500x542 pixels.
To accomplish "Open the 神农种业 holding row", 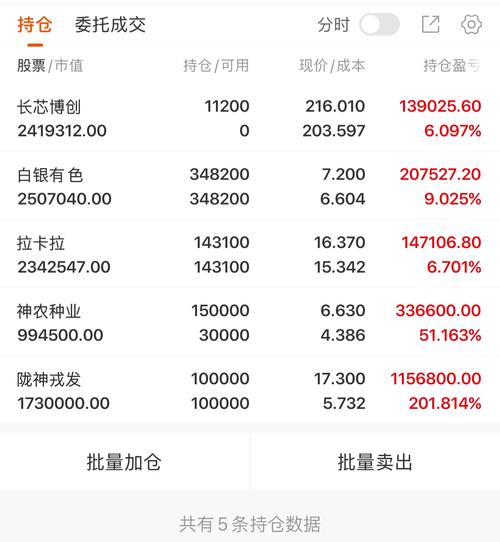I will coord(250,323).
